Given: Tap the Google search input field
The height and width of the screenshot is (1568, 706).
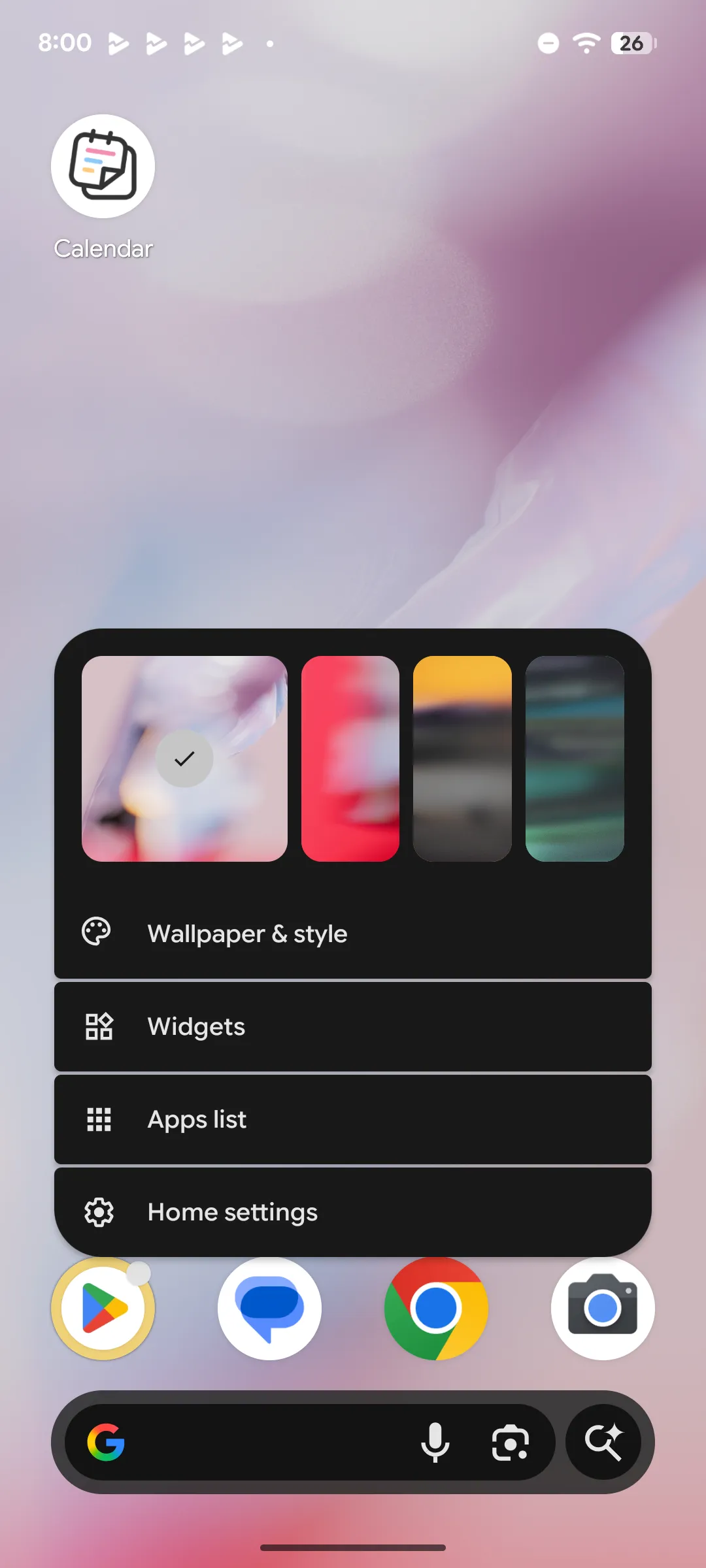Looking at the screenshot, I should pyautogui.click(x=261, y=1442).
